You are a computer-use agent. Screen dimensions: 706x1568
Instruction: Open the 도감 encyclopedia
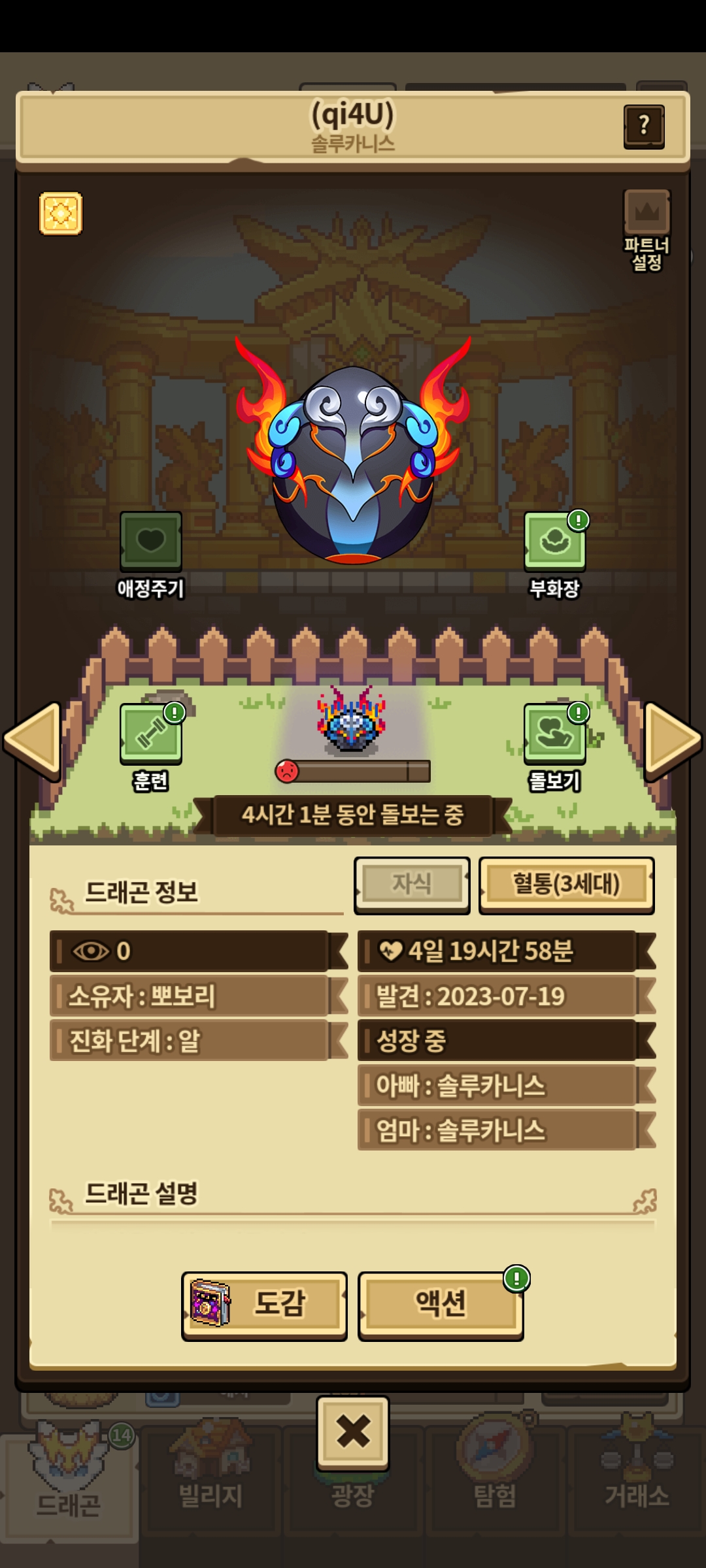(x=264, y=1303)
